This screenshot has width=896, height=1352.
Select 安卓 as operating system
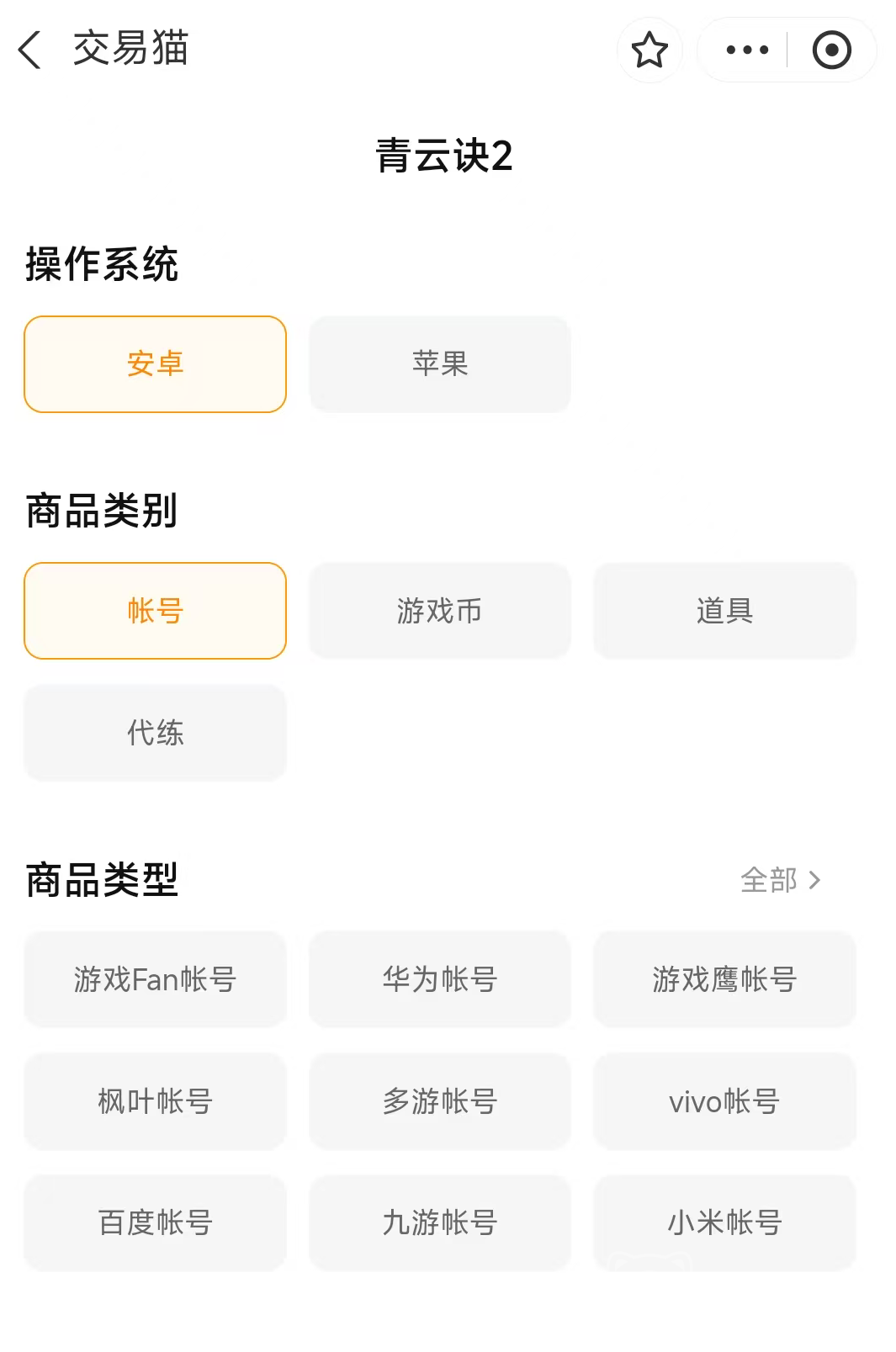[x=156, y=364]
